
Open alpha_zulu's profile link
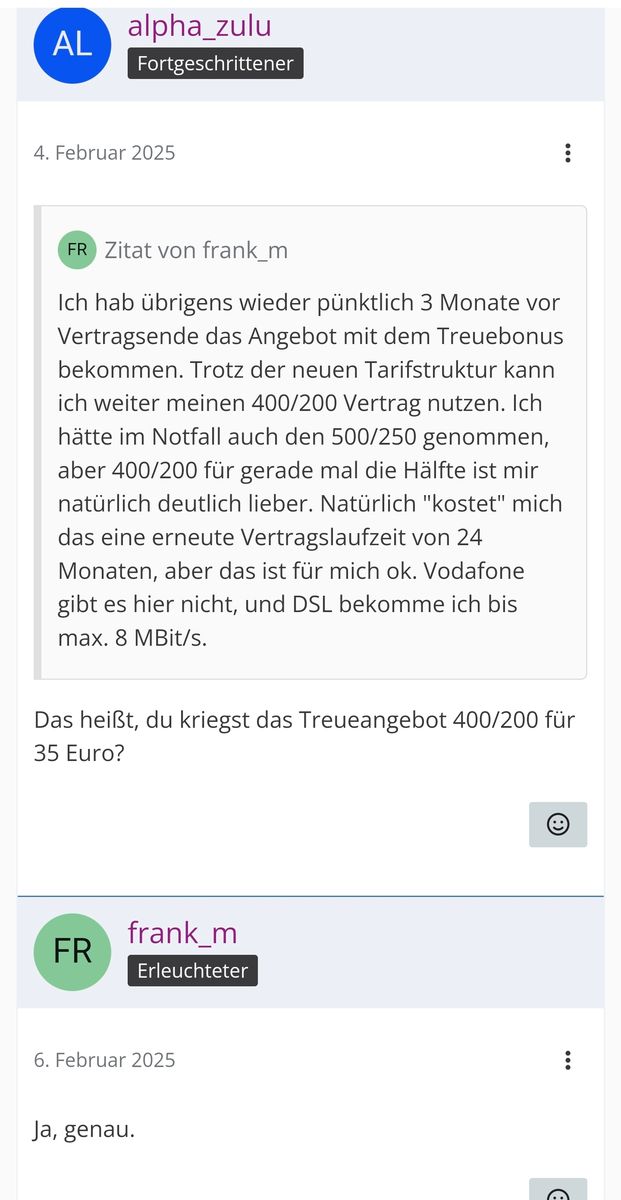click(x=199, y=26)
